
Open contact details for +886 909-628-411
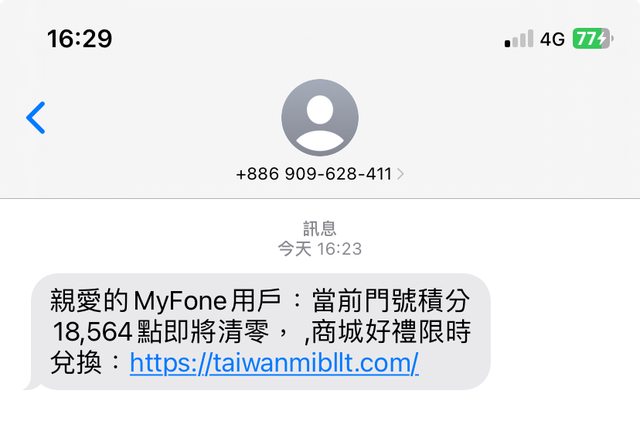click(x=320, y=173)
